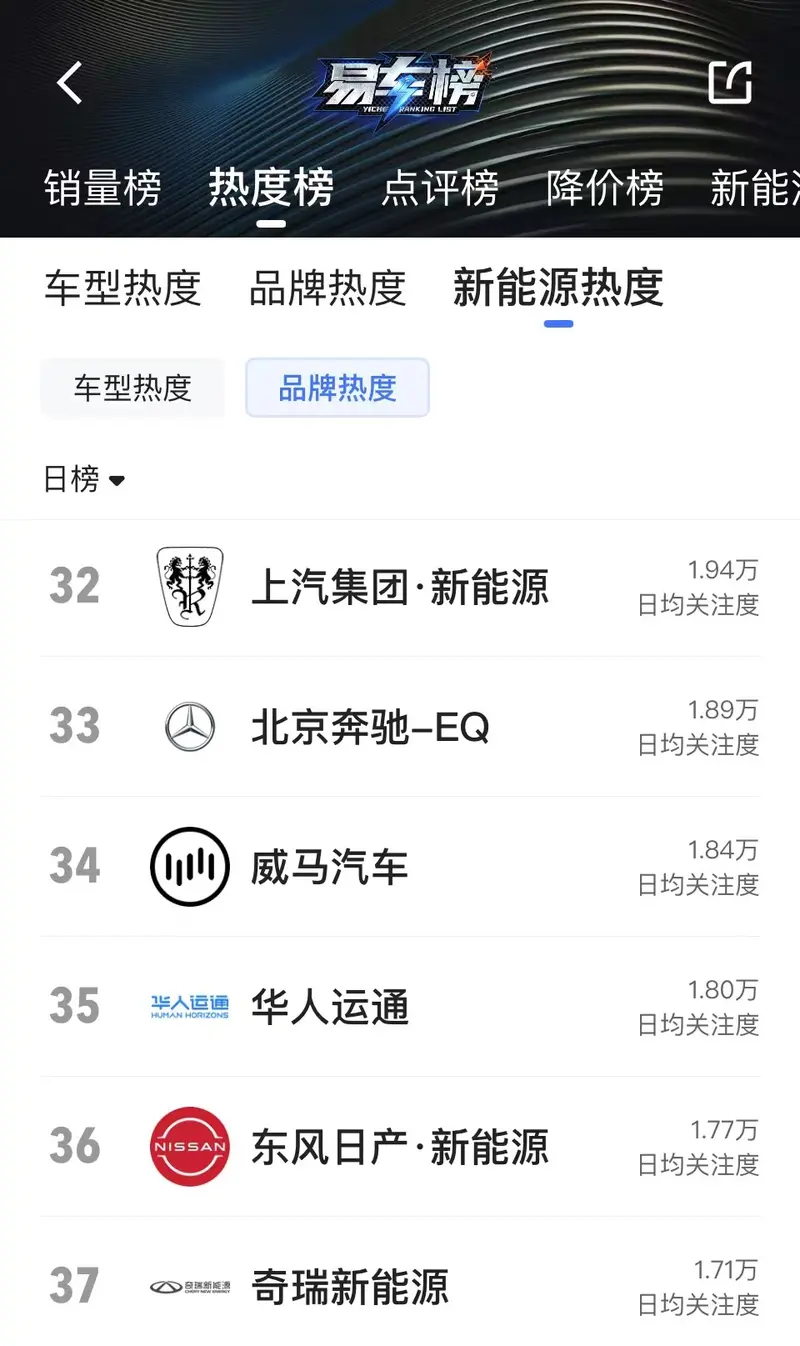800x1346 pixels.
Task: Select the 新能源热度 sub-tab
Action: [558, 288]
